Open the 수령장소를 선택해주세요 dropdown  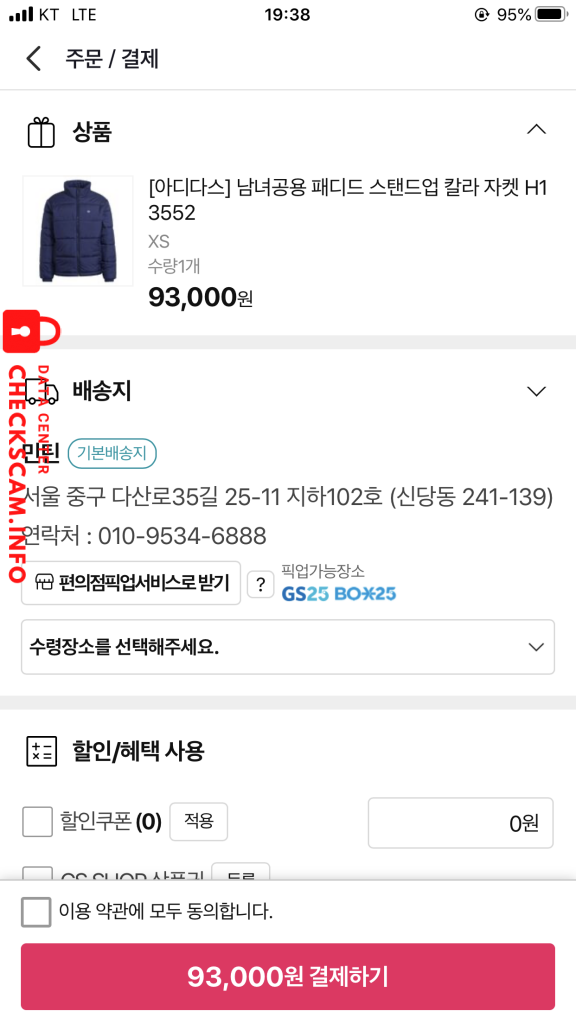pyautogui.click(x=288, y=647)
